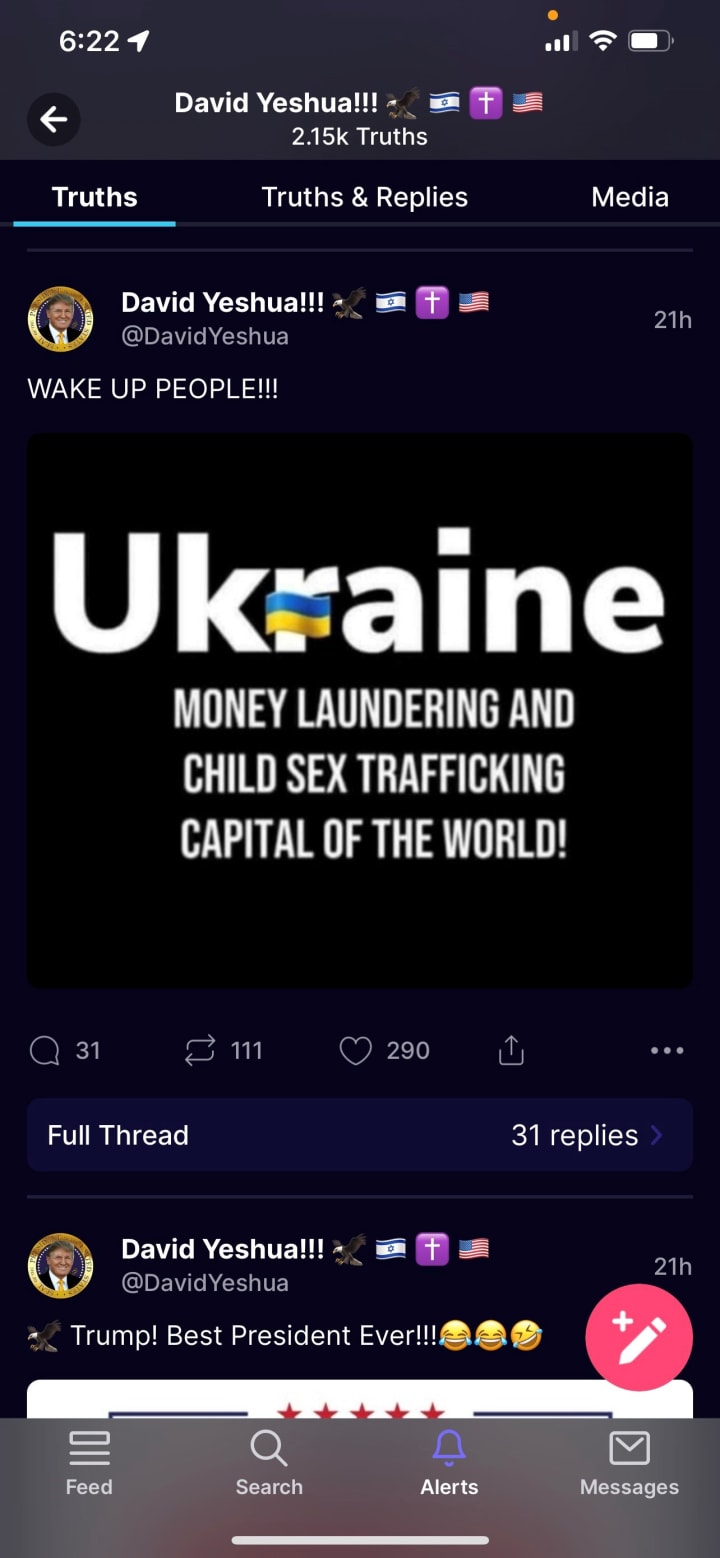
Task: Reply to the WAKE UP PEOPLE post
Action: pos(65,1051)
